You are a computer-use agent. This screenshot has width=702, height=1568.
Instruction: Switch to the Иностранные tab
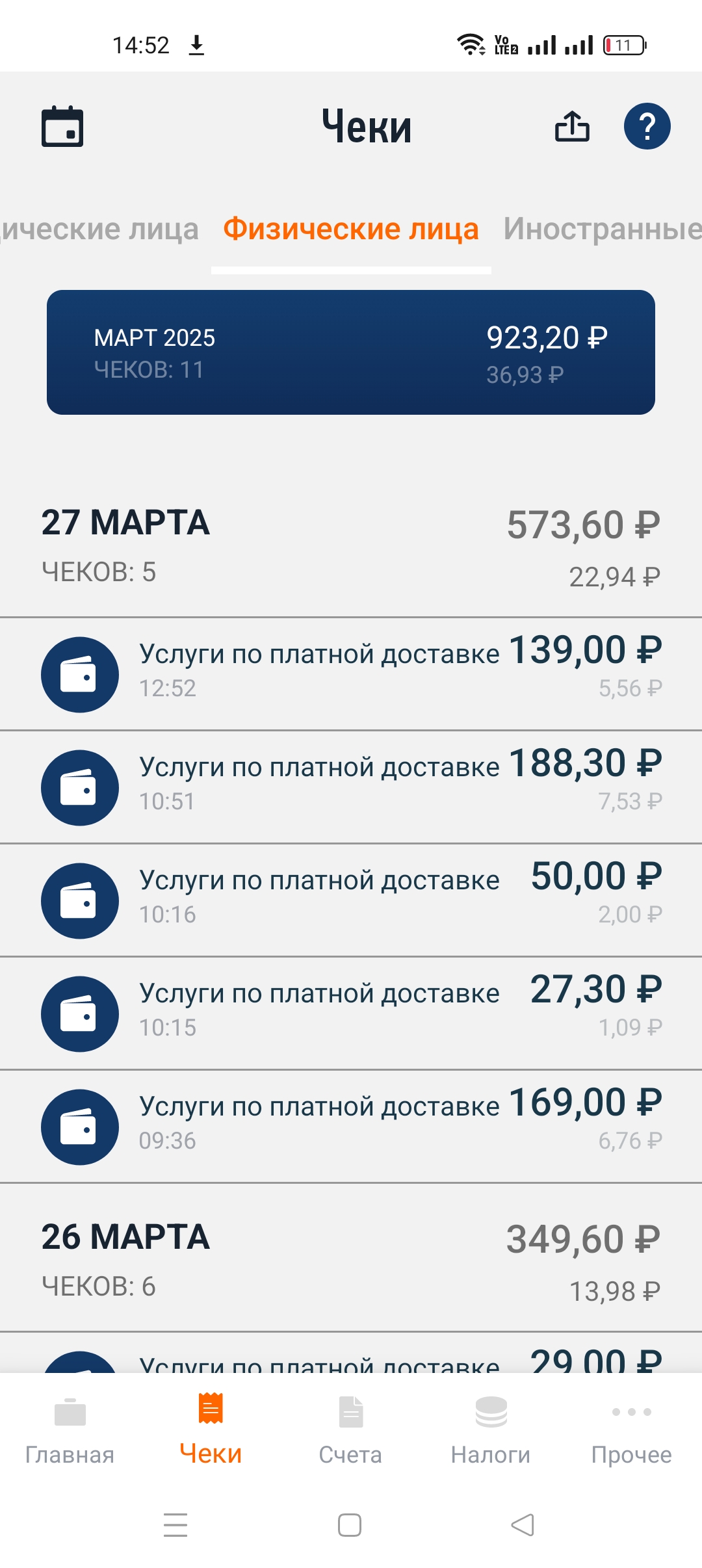pyautogui.click(x=603, y=229)
